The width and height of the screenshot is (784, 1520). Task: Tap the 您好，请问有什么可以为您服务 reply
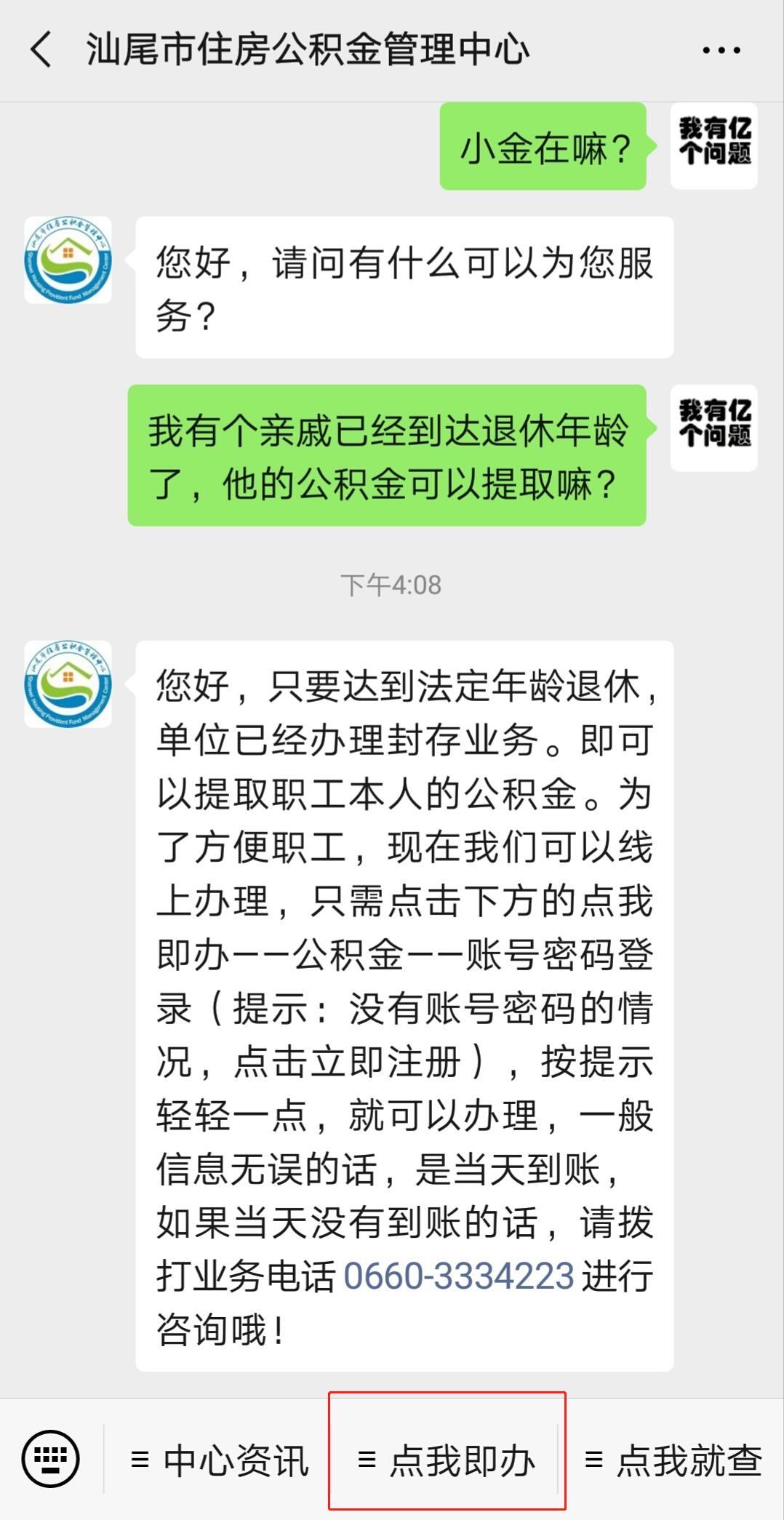(x=404, y=287)
